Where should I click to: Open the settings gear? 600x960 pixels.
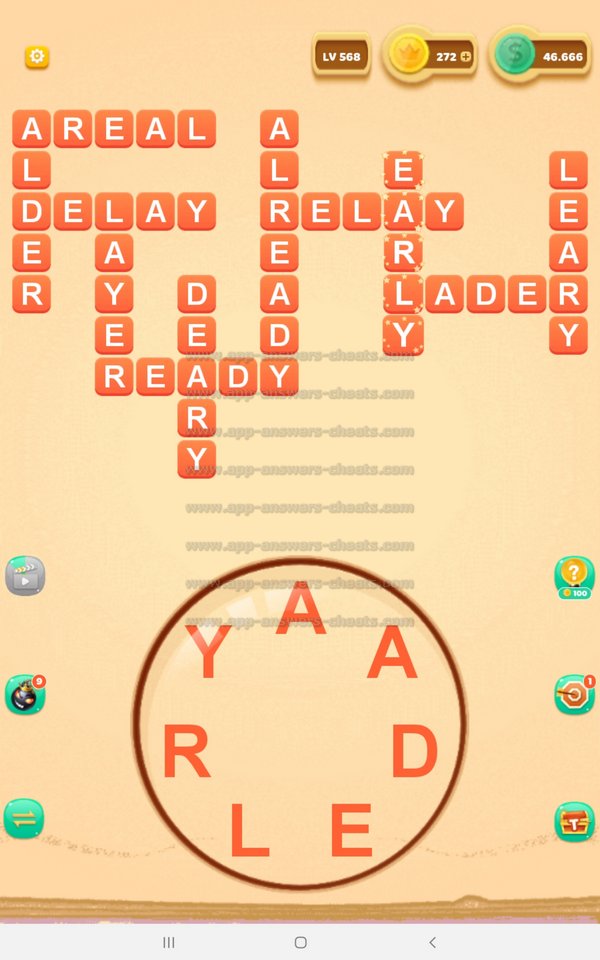[x=37, y=57]
